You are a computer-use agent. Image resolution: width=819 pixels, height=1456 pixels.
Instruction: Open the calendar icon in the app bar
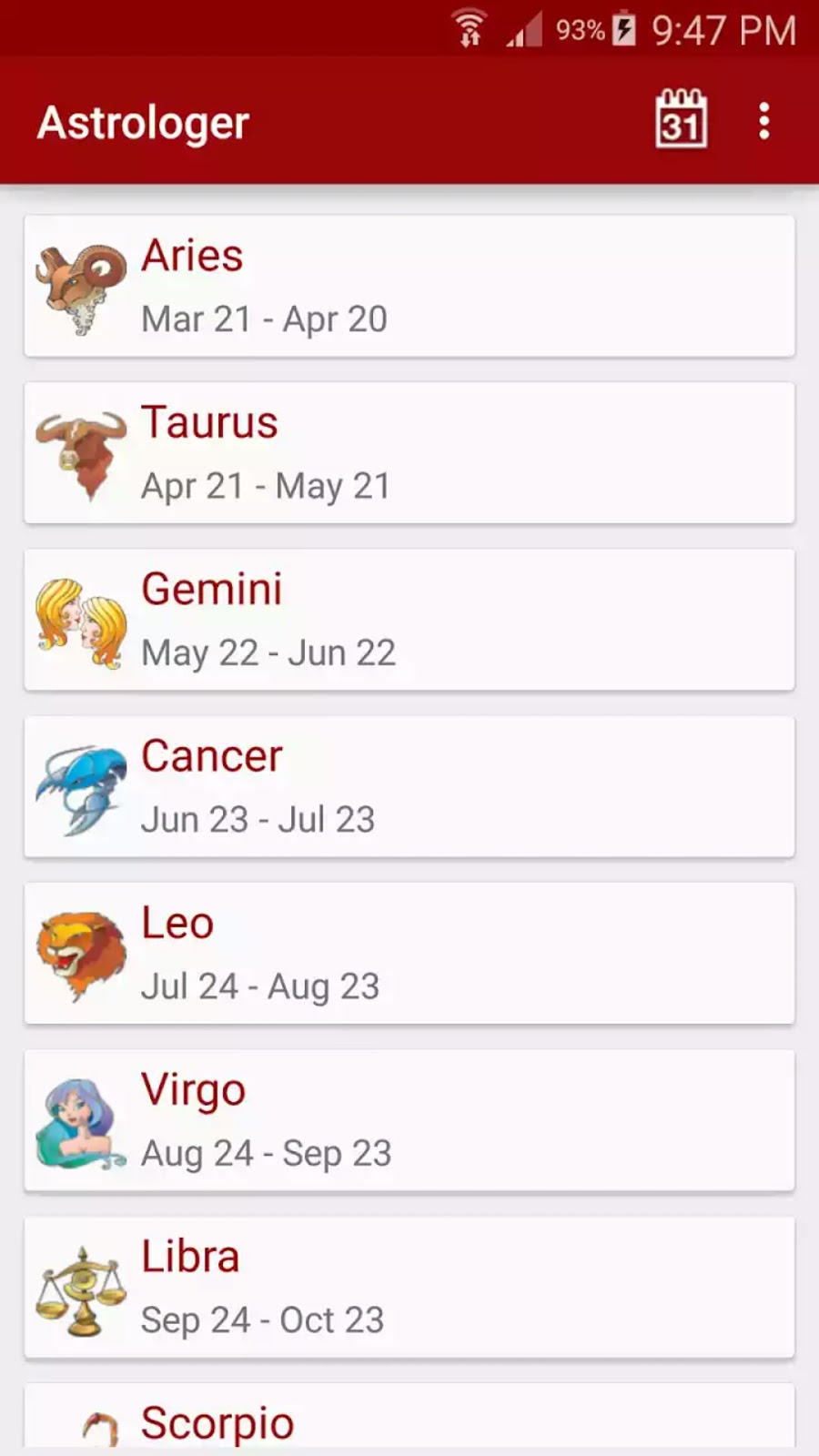click(681, 119)
